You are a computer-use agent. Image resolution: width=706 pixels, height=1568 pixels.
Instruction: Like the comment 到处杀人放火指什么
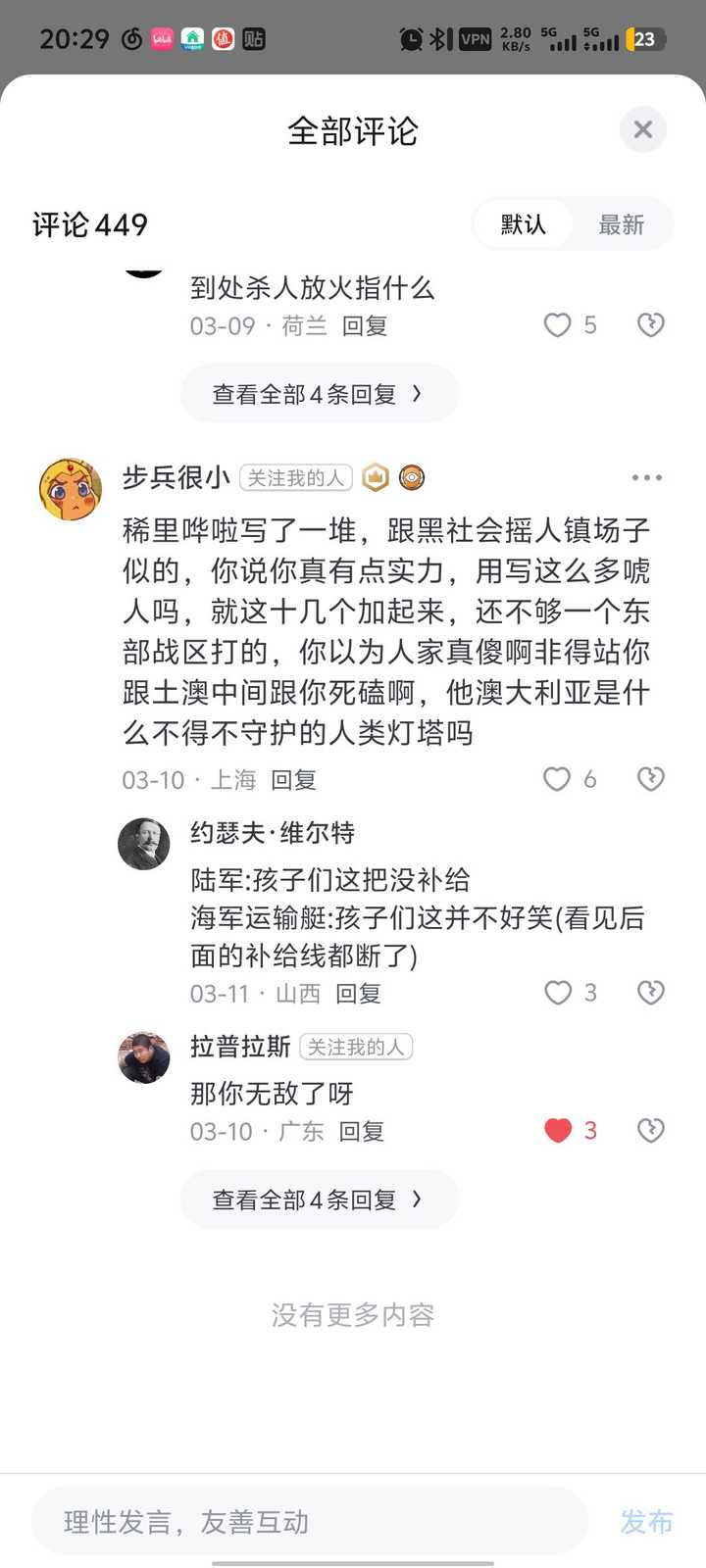tap(558, 325)
